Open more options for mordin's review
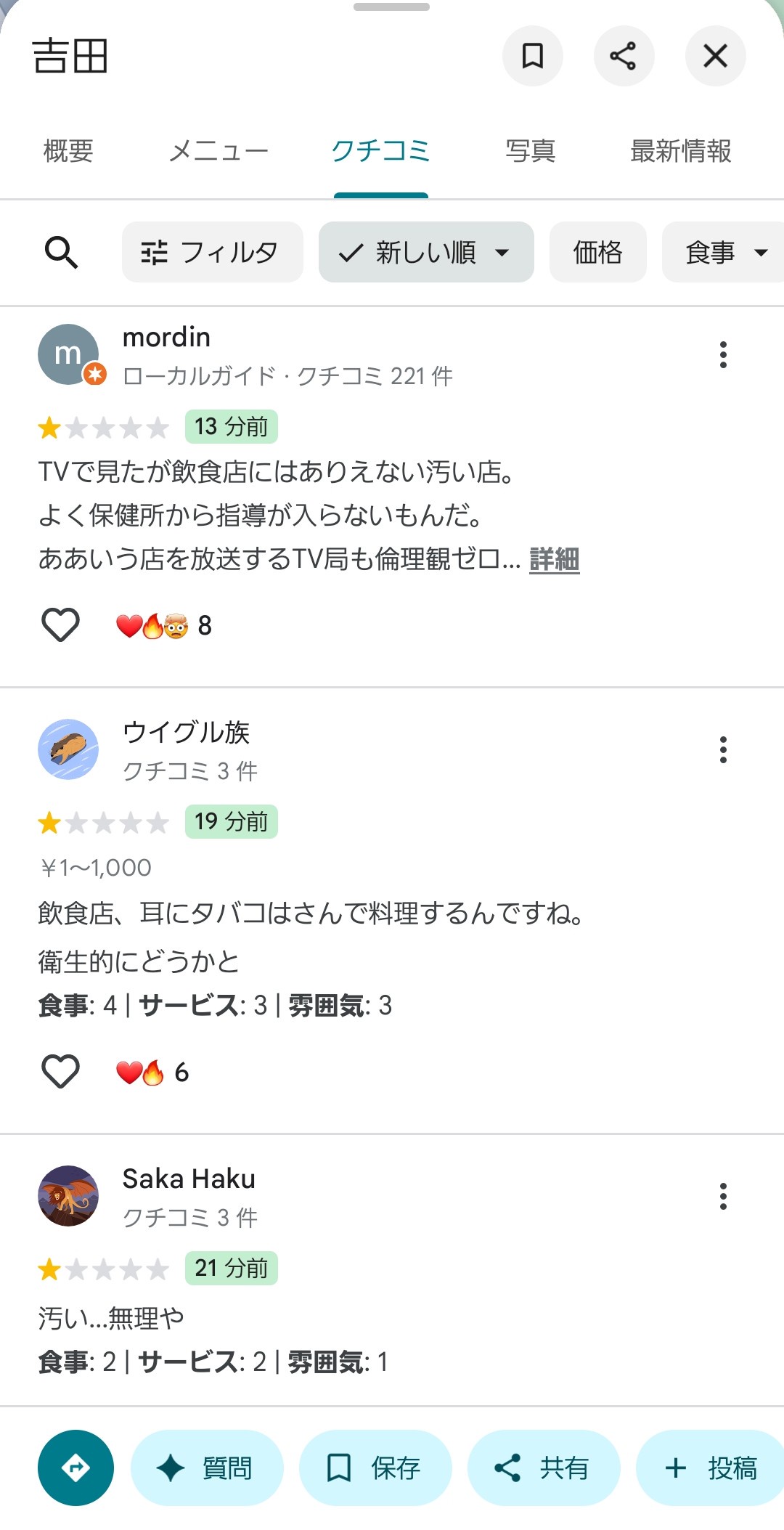The image size is (784, 1530). [723, 355]
